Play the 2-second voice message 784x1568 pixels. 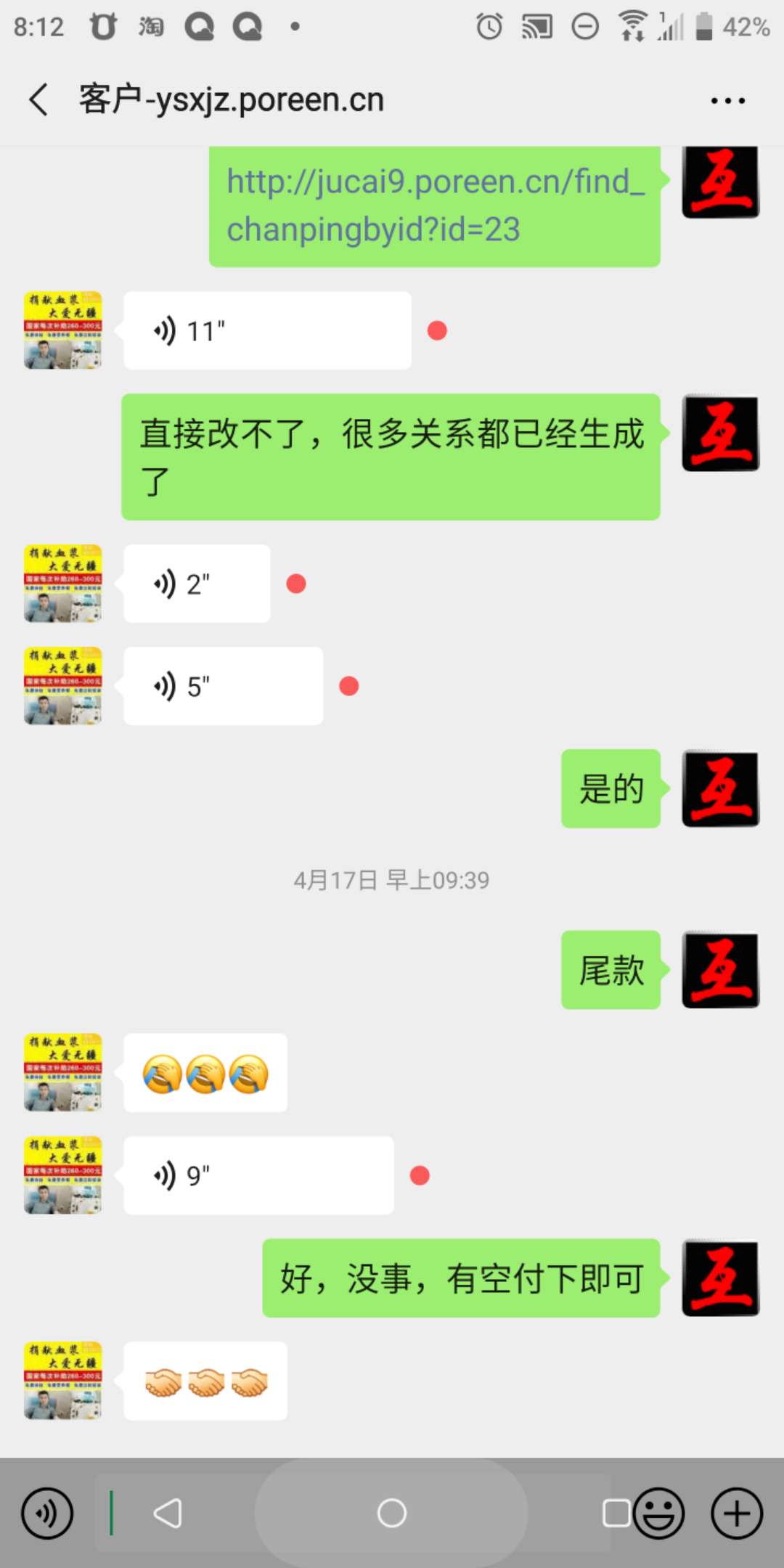(197, 584)
